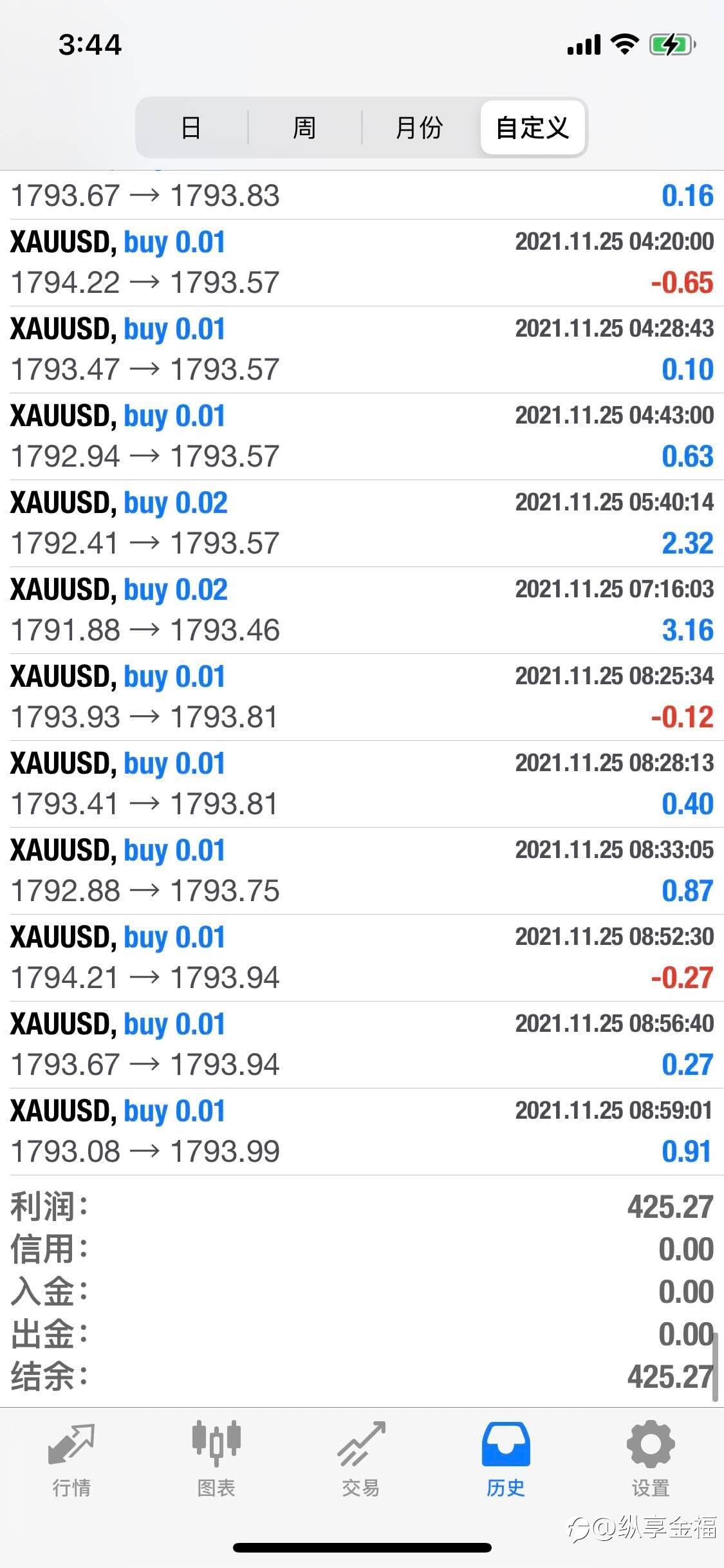Expand the XAUUSD trade dated 08:52:30

[362, 958]
